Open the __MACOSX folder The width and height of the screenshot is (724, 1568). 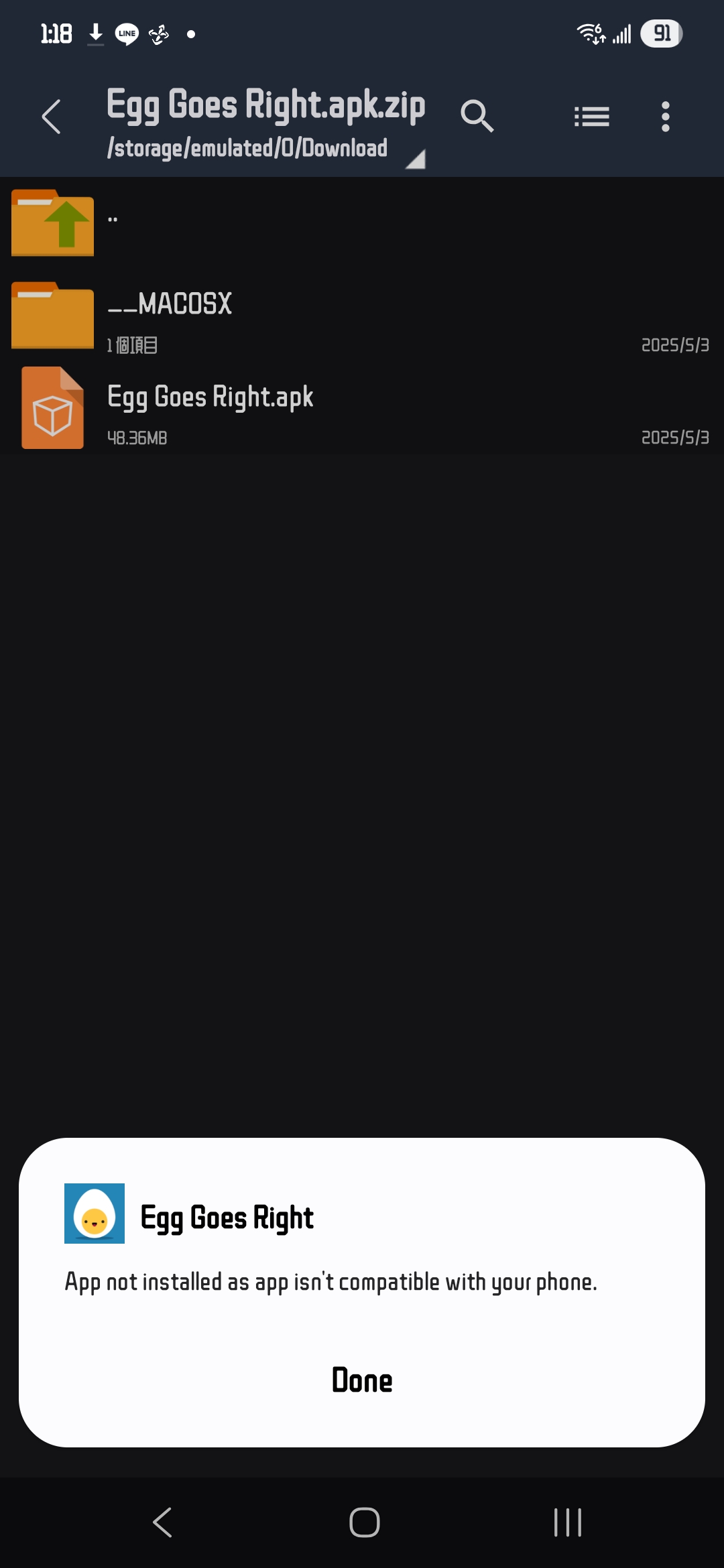click(x=362, y=316)
